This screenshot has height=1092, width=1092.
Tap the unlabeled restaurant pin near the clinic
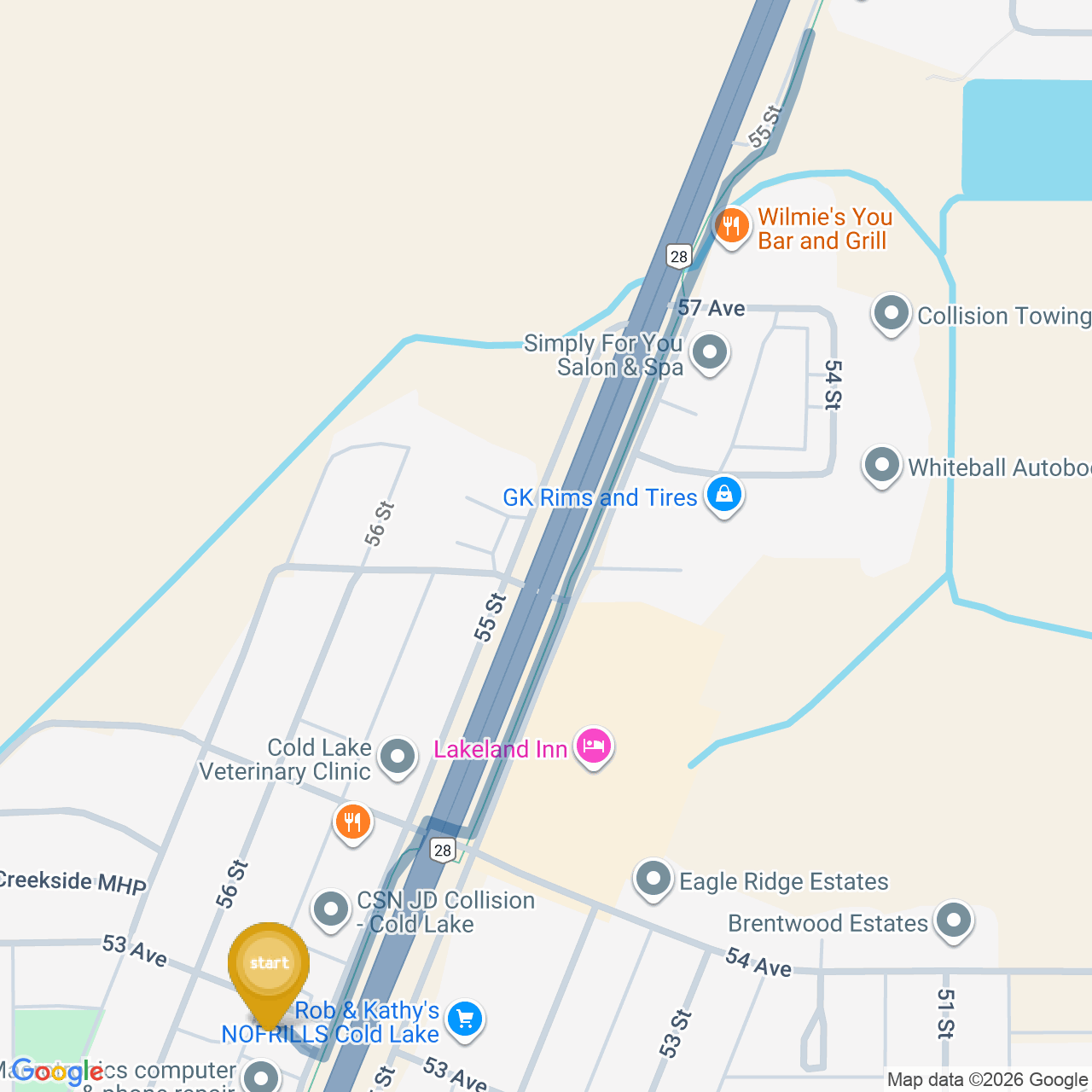point(352,823)
